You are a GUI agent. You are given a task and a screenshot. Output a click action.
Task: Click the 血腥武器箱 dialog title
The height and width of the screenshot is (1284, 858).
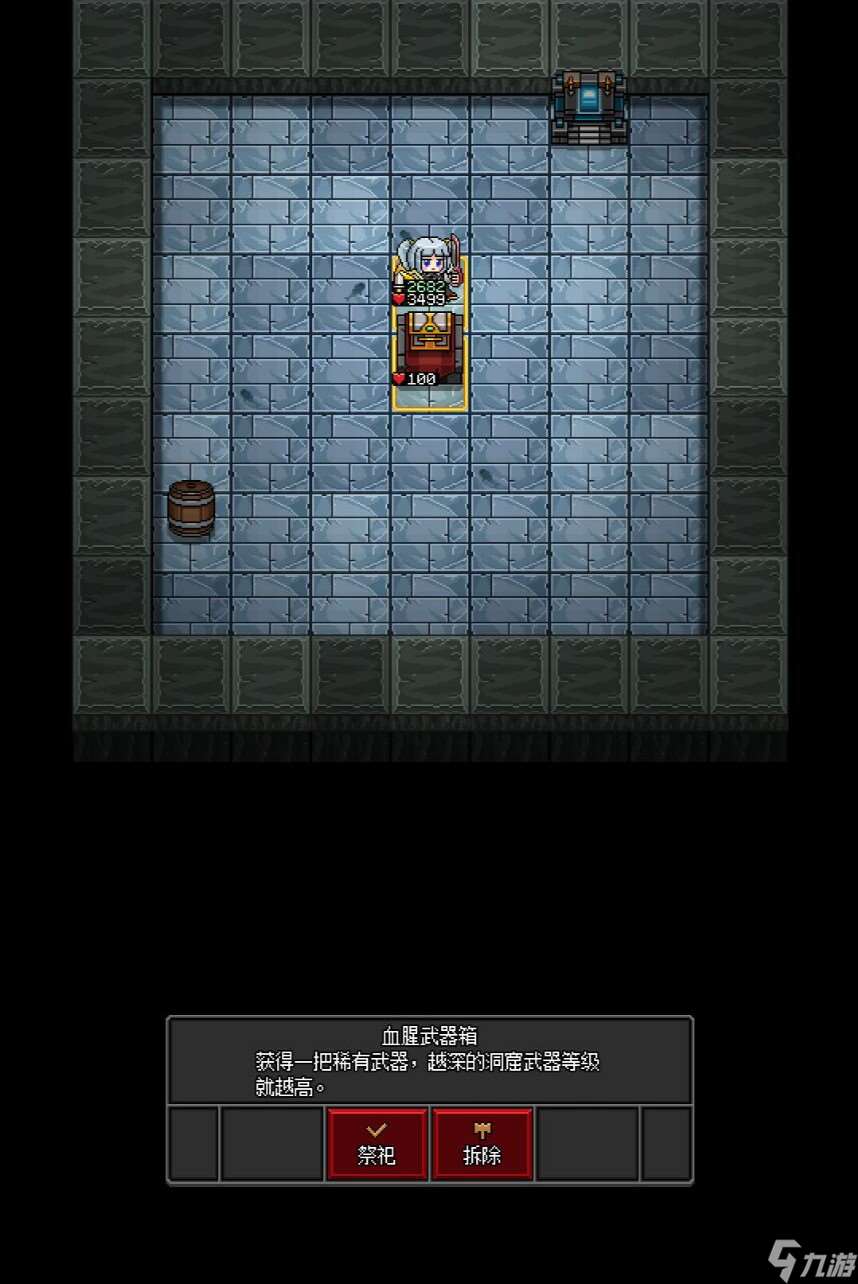point(430,1036)
